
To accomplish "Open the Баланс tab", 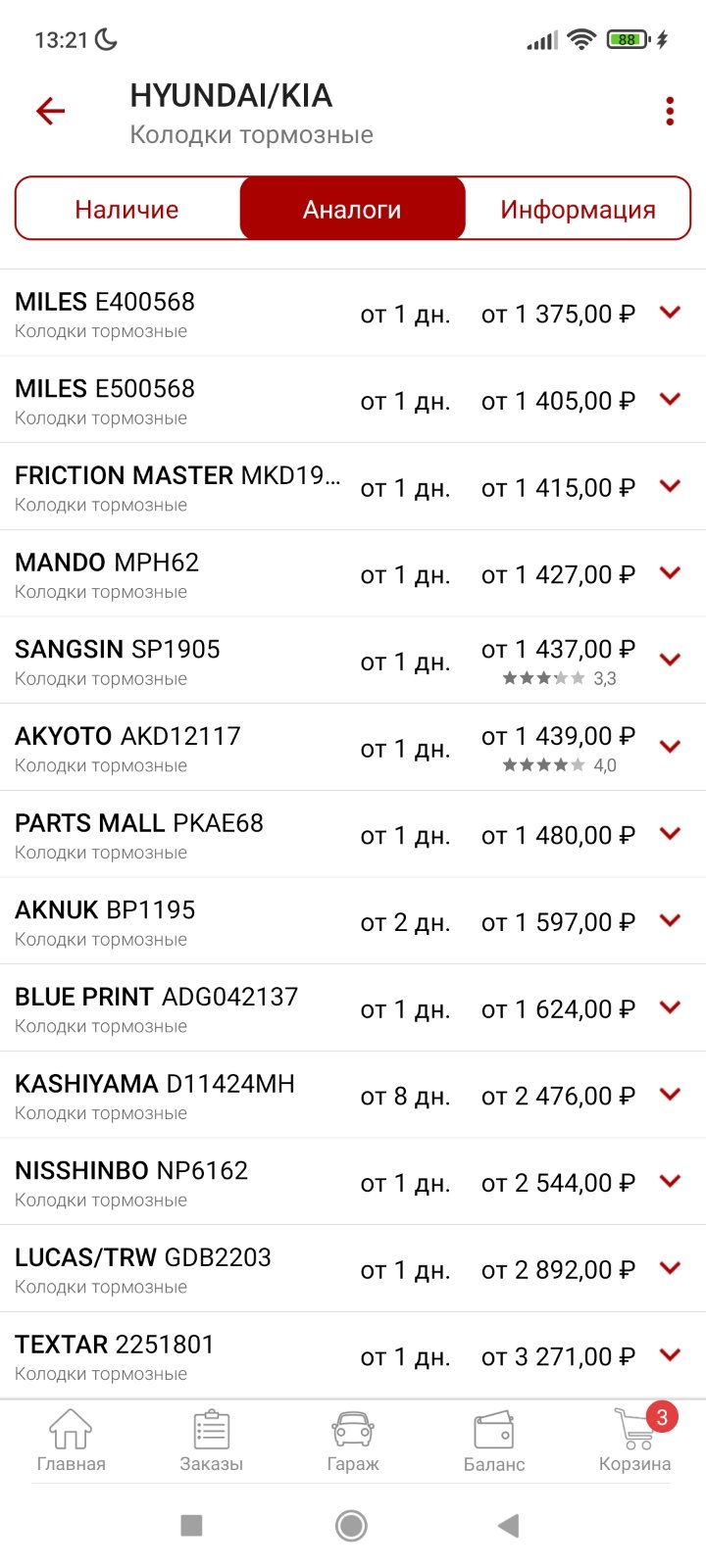I will tap(494, 1441).
